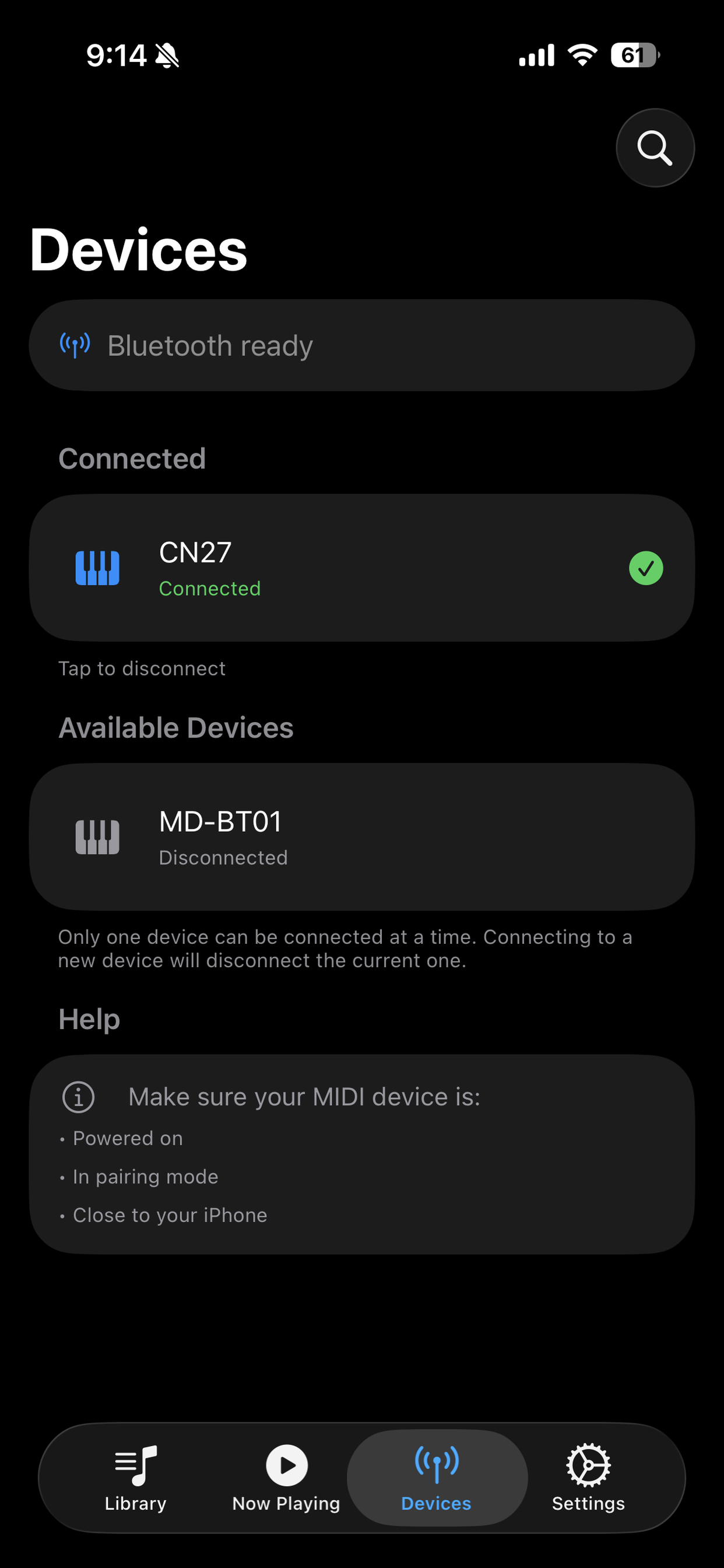Screen dimensions: 724x1568
Task: Tap the battery indicator in status bar
Action: pyautogui.click(x=633, y=54)
